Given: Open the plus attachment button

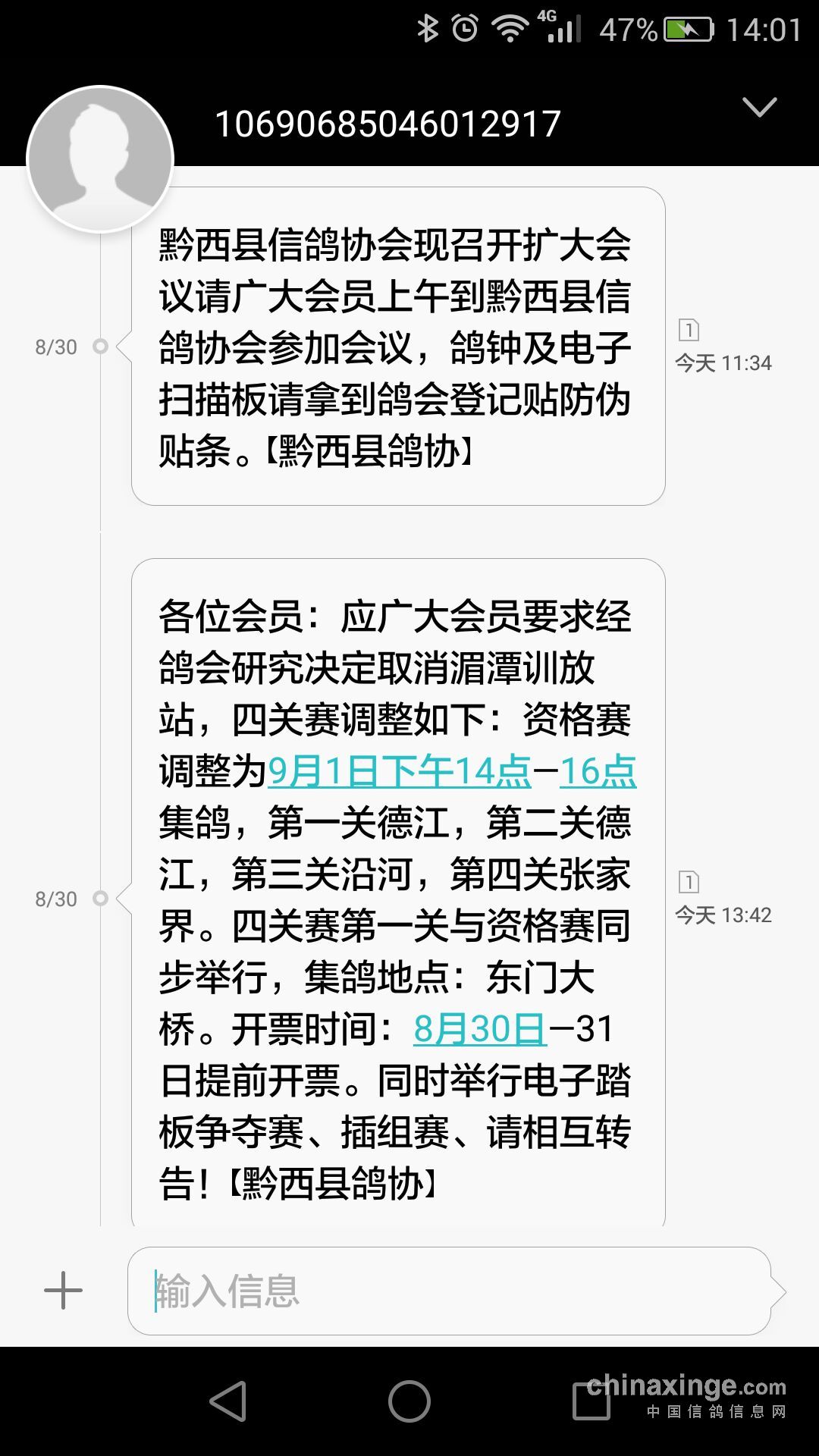Looking at the screenshot, I should pyautogui.click(x=63, y=1291).
